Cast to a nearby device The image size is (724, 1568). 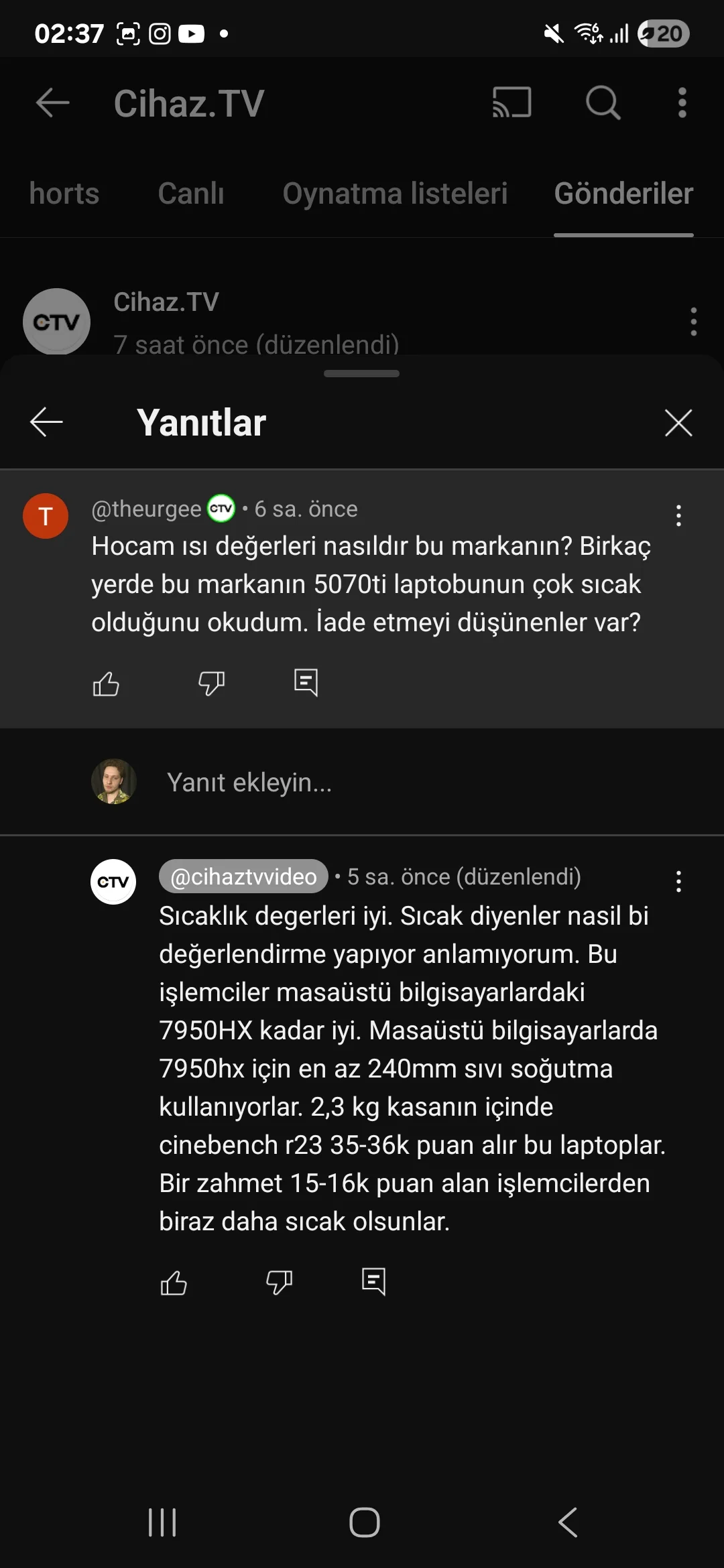point(512,103)
